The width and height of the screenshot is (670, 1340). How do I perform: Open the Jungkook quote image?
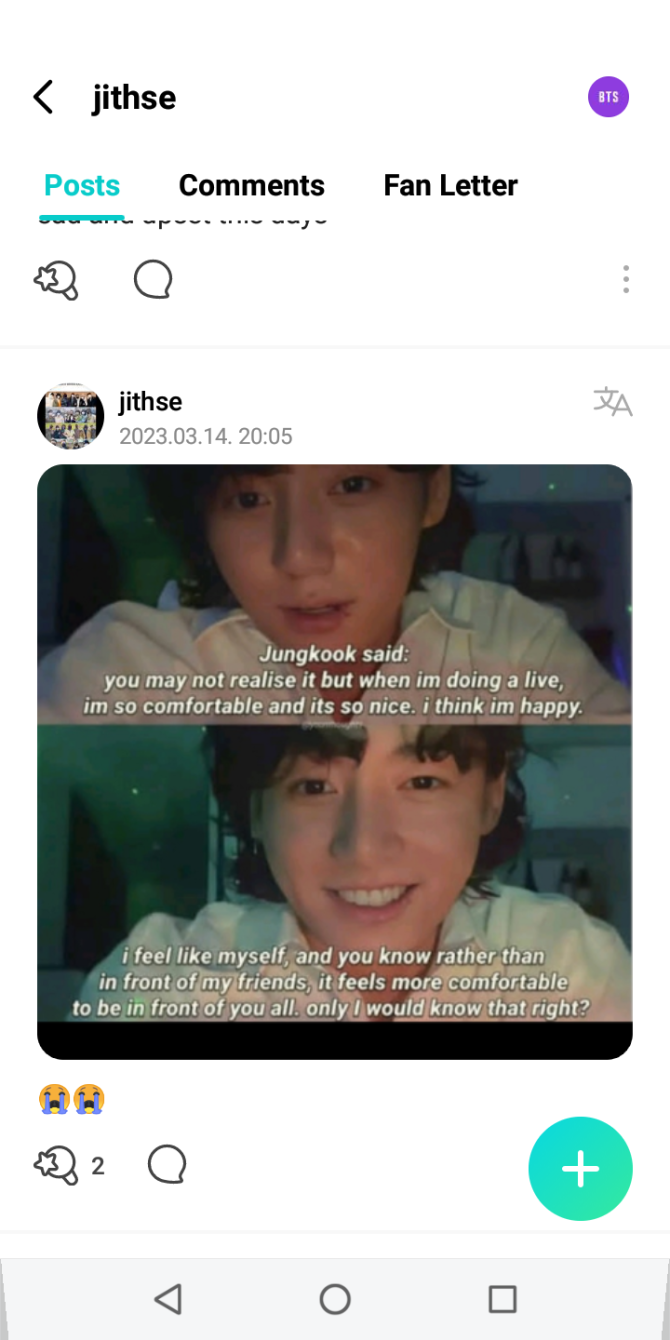click(x=335, y=760)
